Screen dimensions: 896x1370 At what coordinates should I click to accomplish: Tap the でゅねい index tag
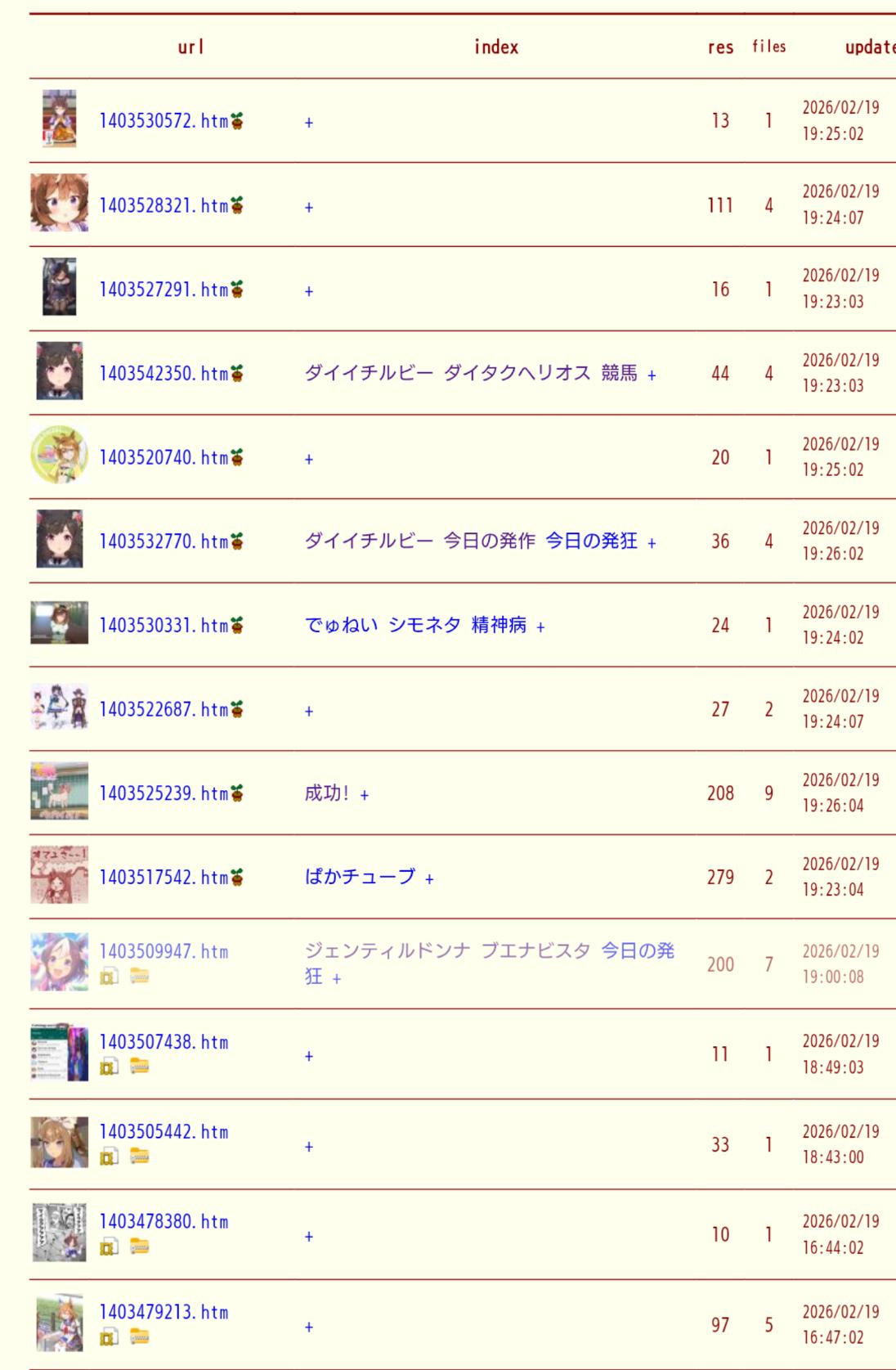point(341,625)
